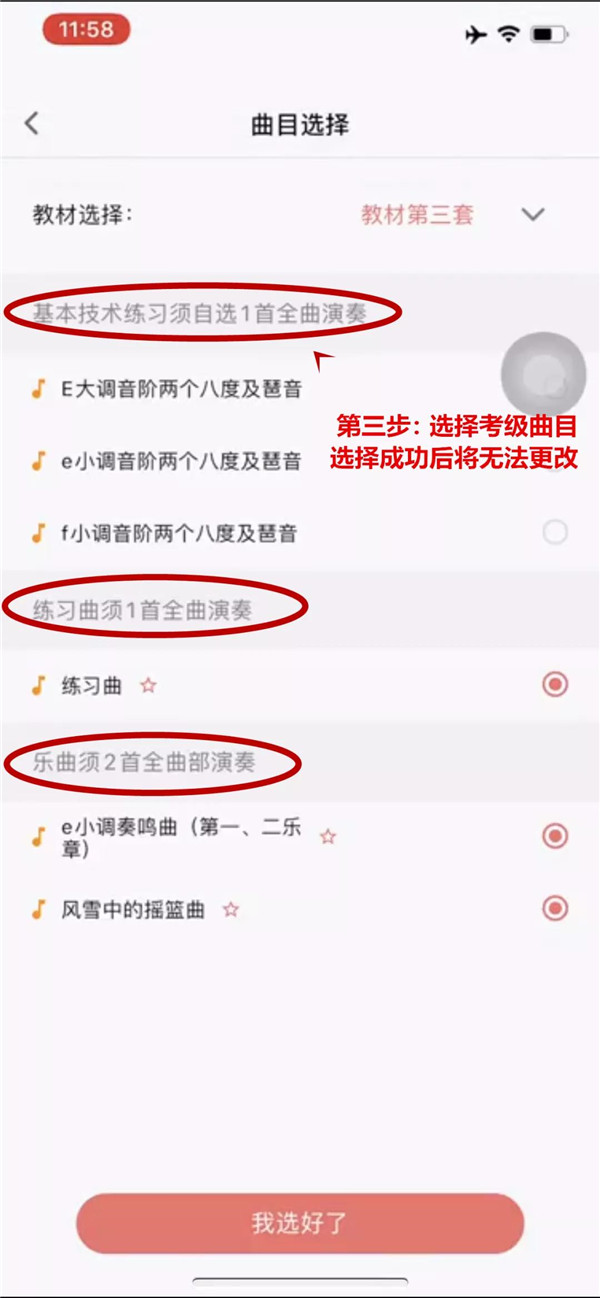Screen dimensions: 600x1298
Task: Select f小调音阶两个八度及琶音 radio button
Action: click(555, 533)
